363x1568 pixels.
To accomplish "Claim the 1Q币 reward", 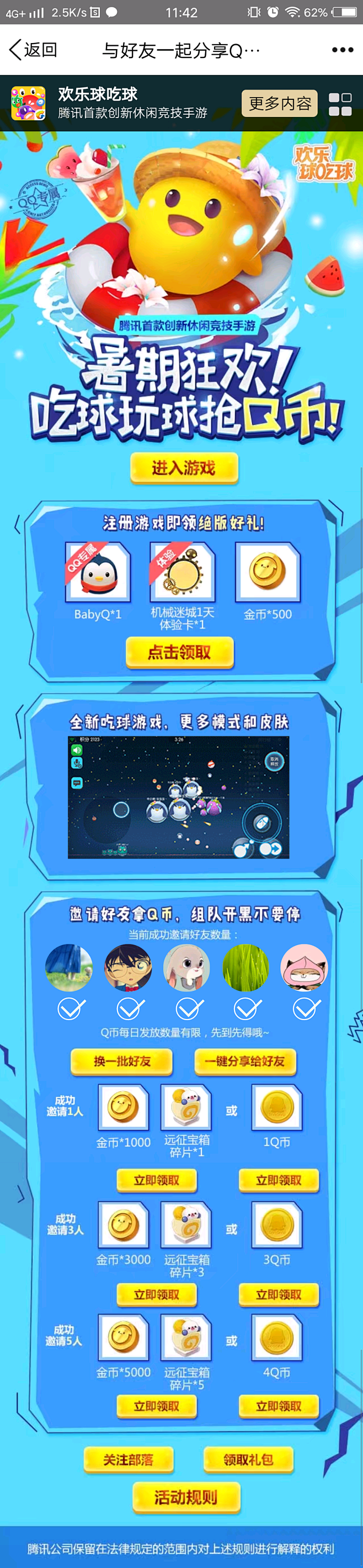I will pos(279,1180).
